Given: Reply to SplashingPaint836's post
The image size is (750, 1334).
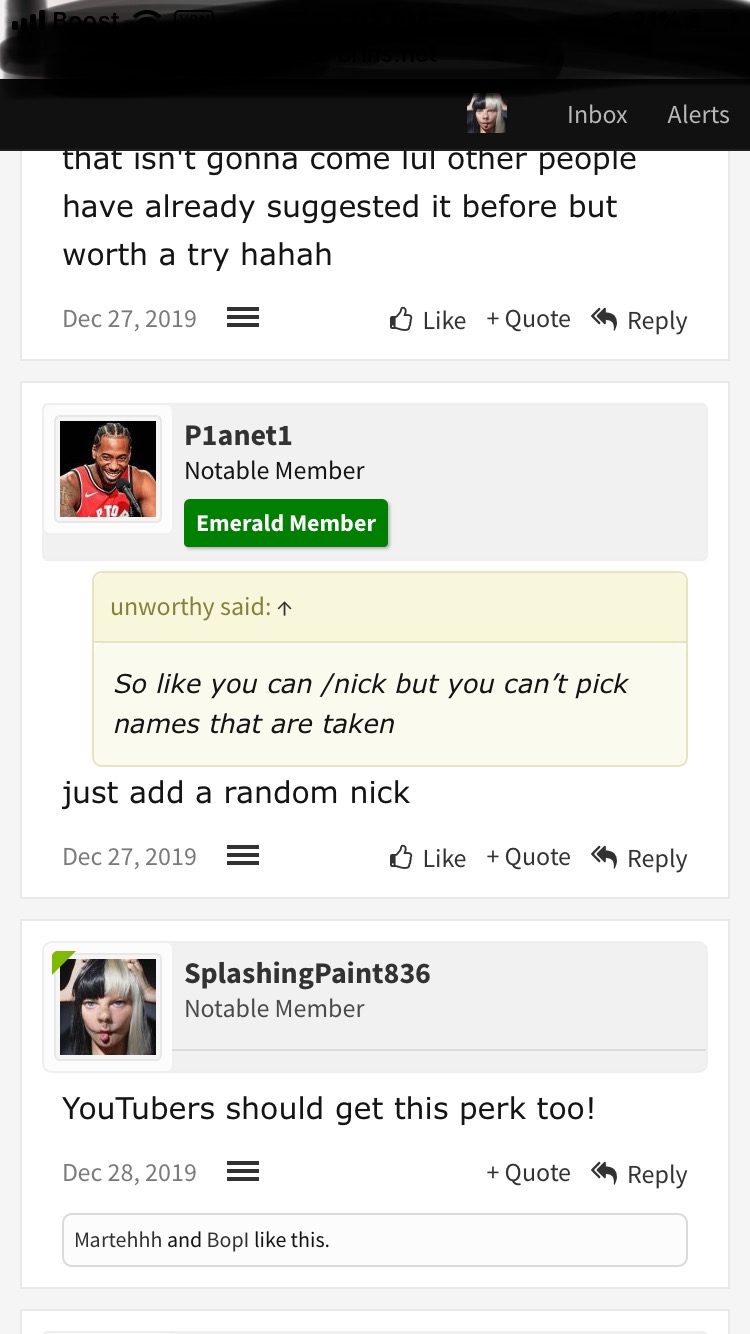Looking at the screenshot, I should (x=639, y=1174).
